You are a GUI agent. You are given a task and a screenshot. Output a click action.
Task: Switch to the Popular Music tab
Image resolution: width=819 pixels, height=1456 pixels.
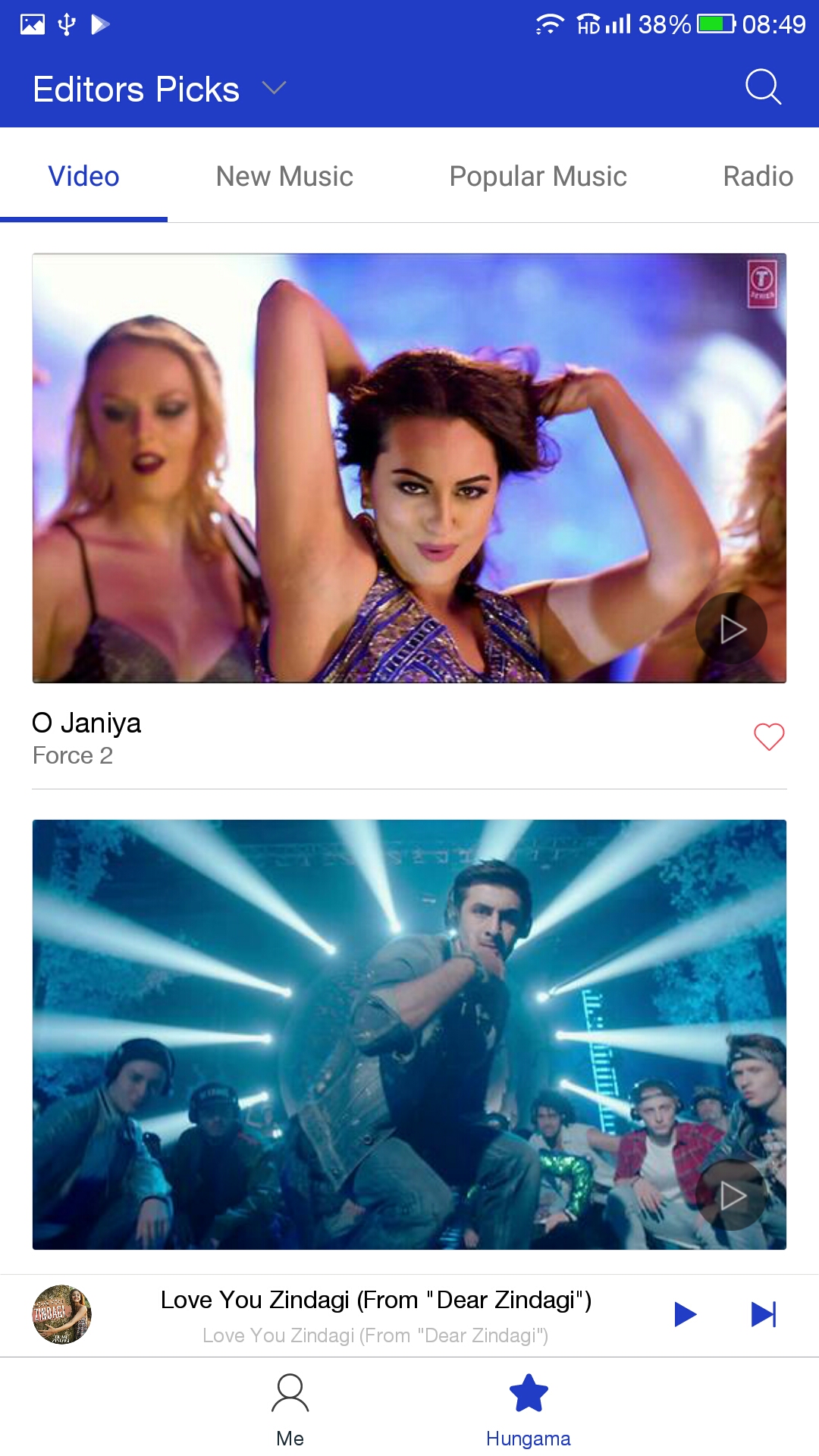[538, 177]
